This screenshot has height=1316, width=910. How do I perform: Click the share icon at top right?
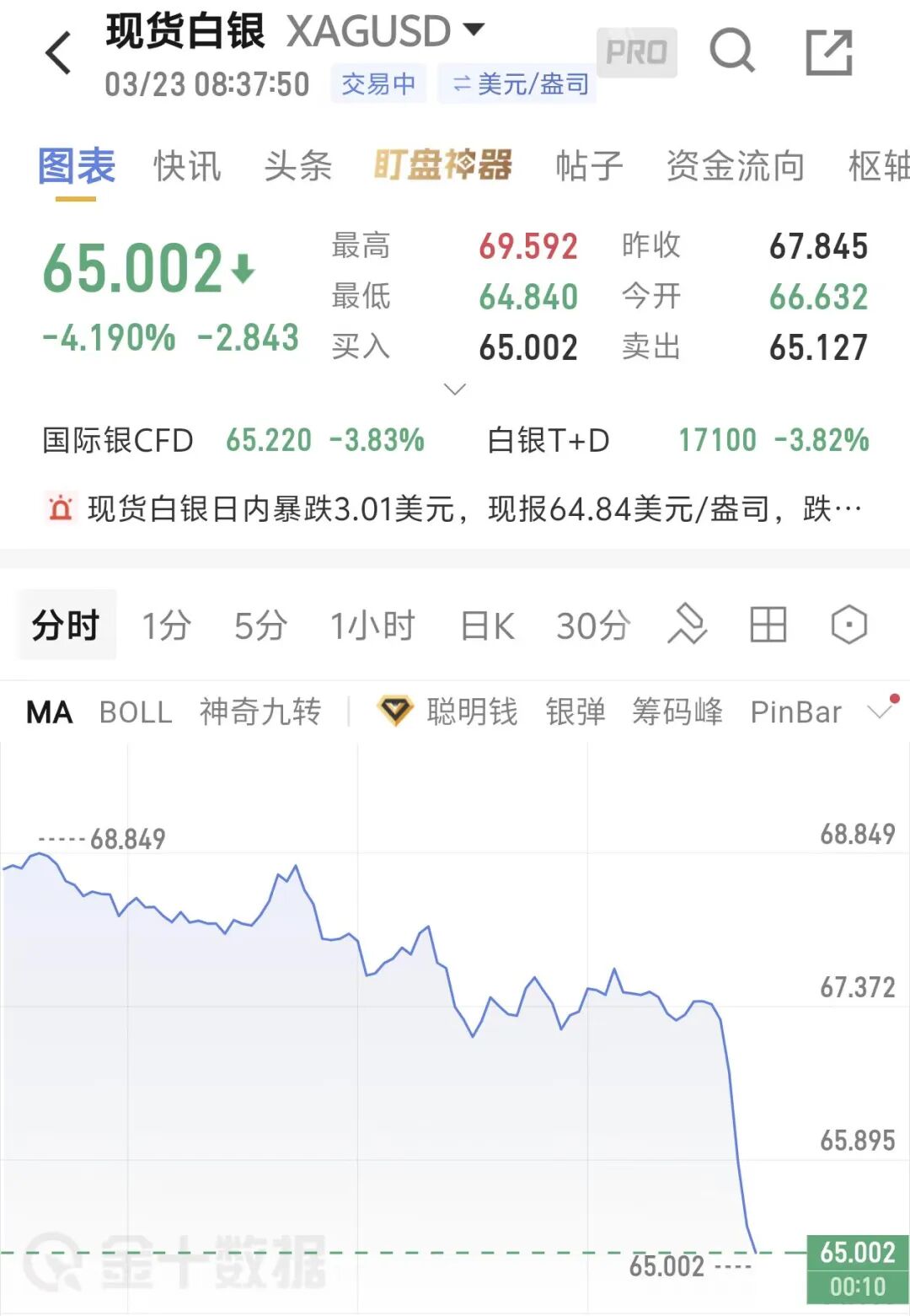(x=830, y=52)
